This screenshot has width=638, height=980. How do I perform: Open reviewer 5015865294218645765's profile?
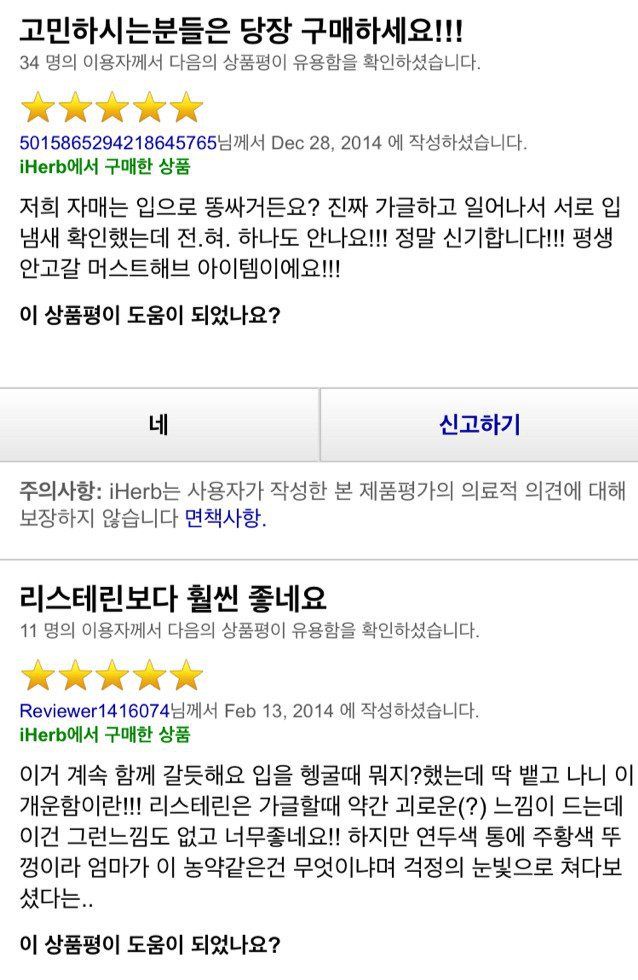pos(118,143)
